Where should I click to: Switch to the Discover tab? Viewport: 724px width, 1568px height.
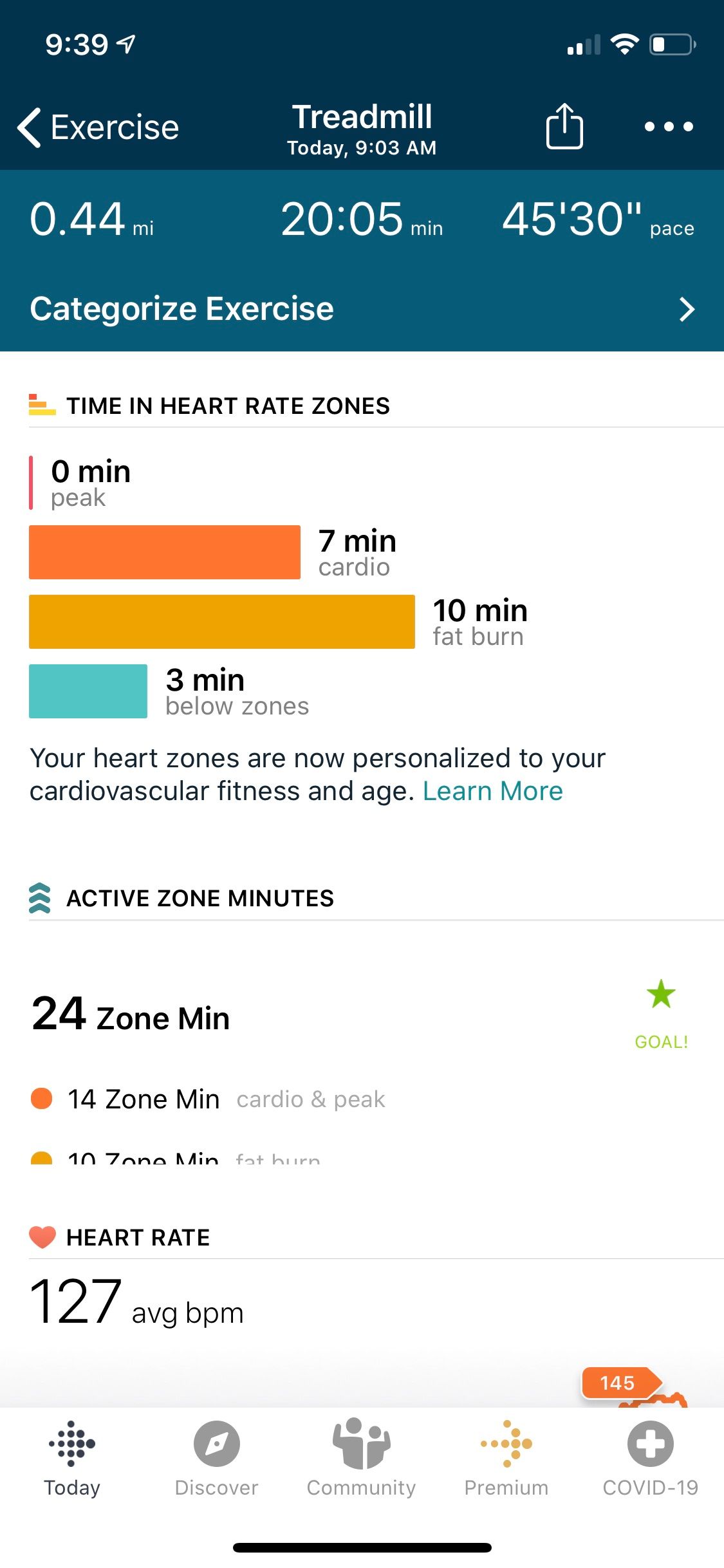point(217,1457)
